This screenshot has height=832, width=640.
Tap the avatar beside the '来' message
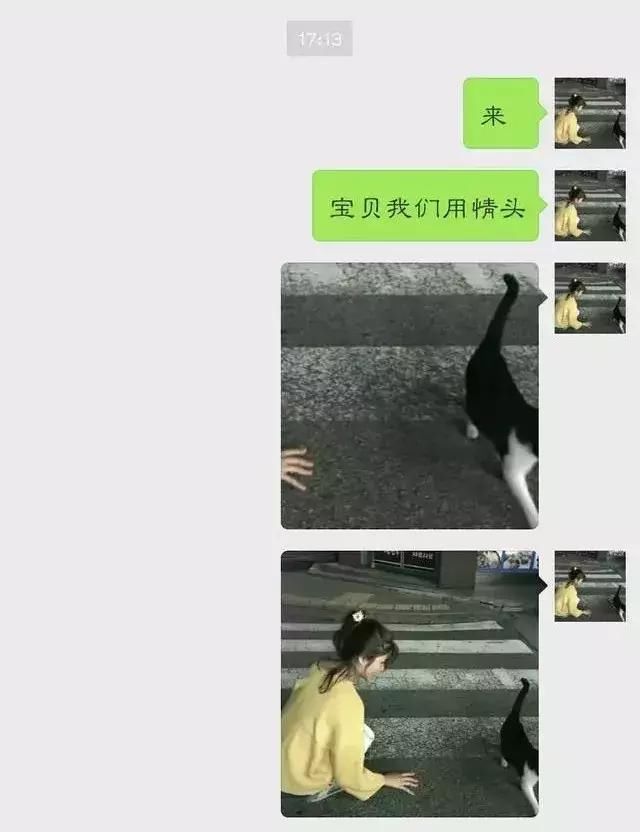point(589,113)
